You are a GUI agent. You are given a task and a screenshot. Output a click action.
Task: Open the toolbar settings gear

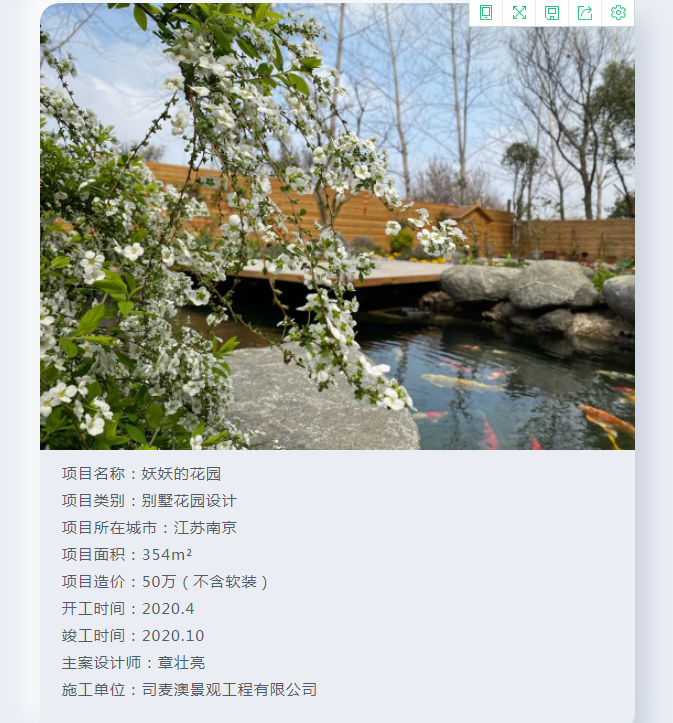point(618,13)
